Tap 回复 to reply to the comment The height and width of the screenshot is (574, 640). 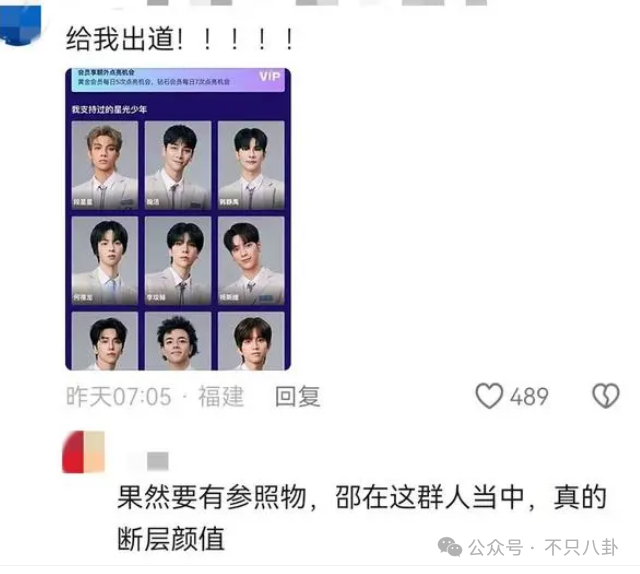coord(298,397)
